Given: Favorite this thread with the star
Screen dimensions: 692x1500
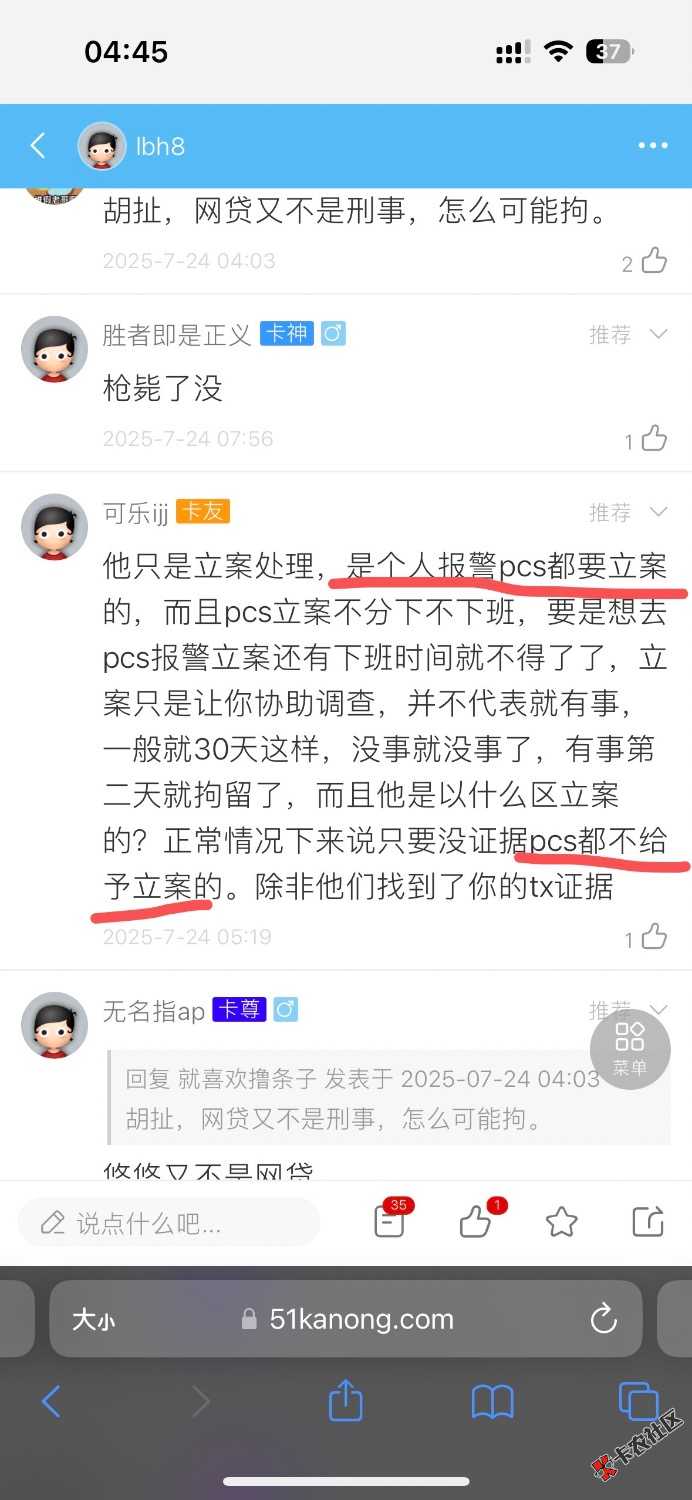Looking at the screenshot, I should tap(561, 1221).
